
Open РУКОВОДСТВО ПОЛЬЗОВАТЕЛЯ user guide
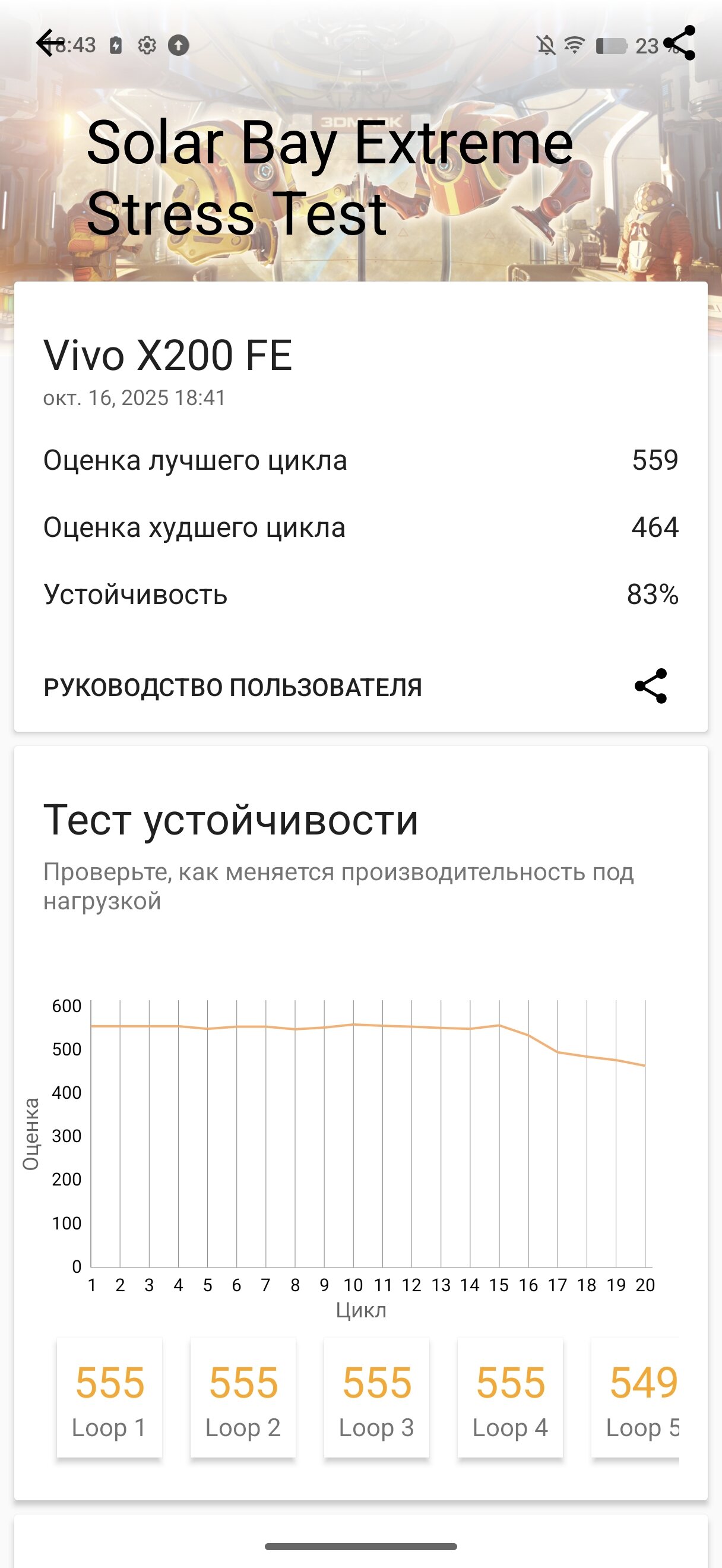coord(232,687)
